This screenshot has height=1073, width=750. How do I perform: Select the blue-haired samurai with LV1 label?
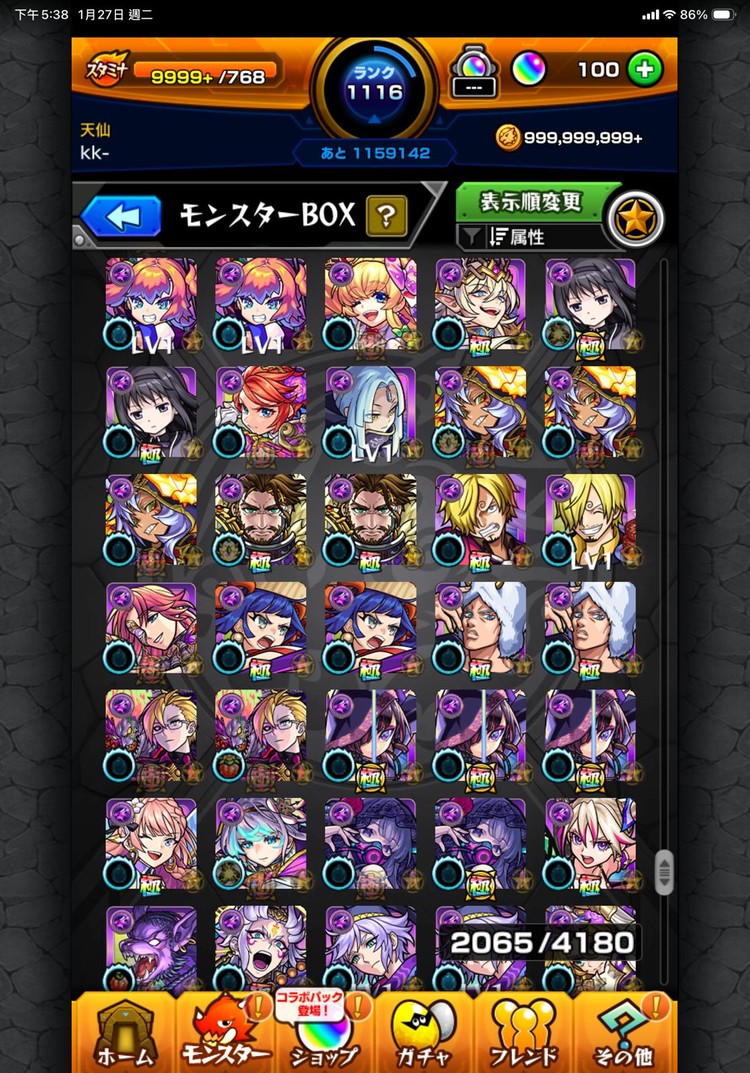pyautogui.click(x=370, y=412)
